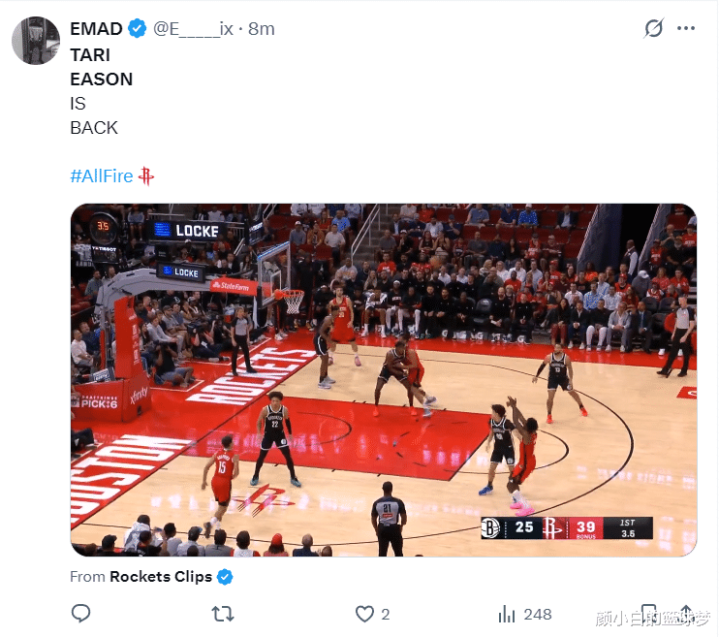The image size is (719, 637).
Task: Open the EMAD display name
Action: point(96,29)
